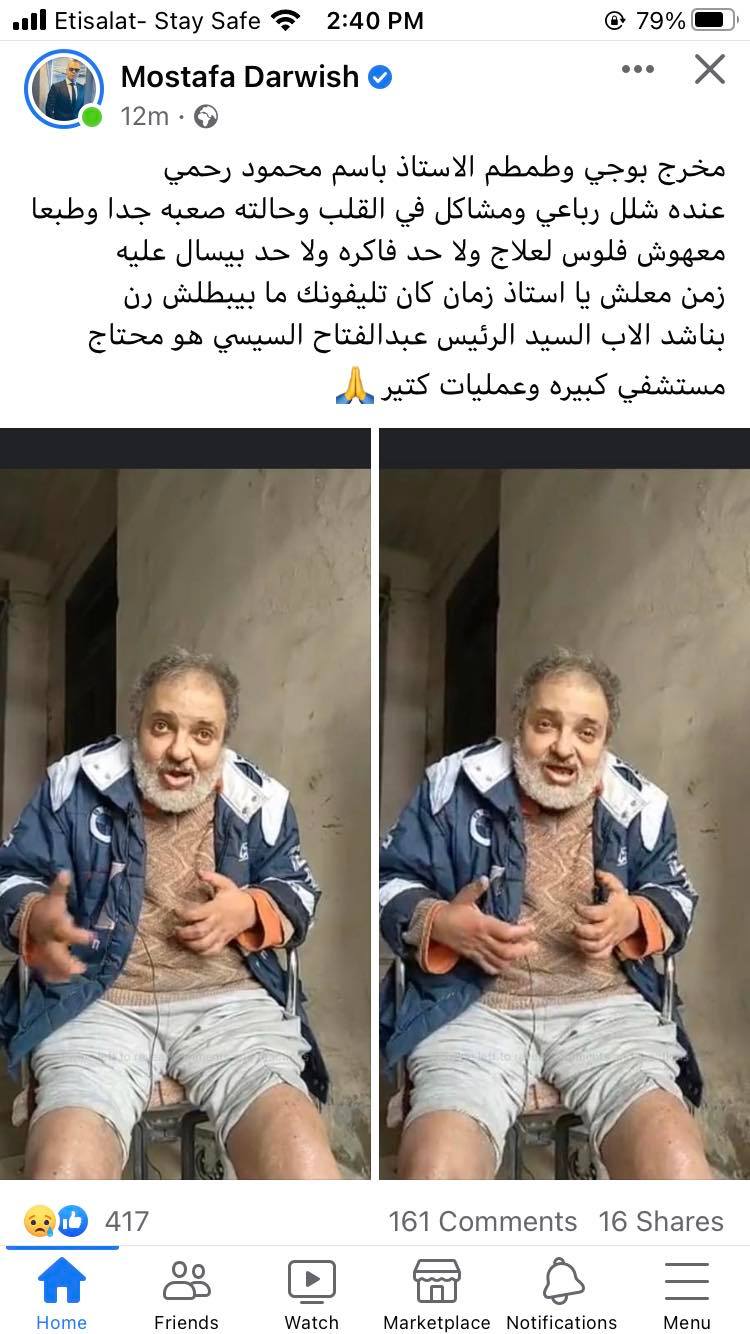Dismiss the post with the X
The width and height of the screenshot is (750, 1334).
[709, 69]
